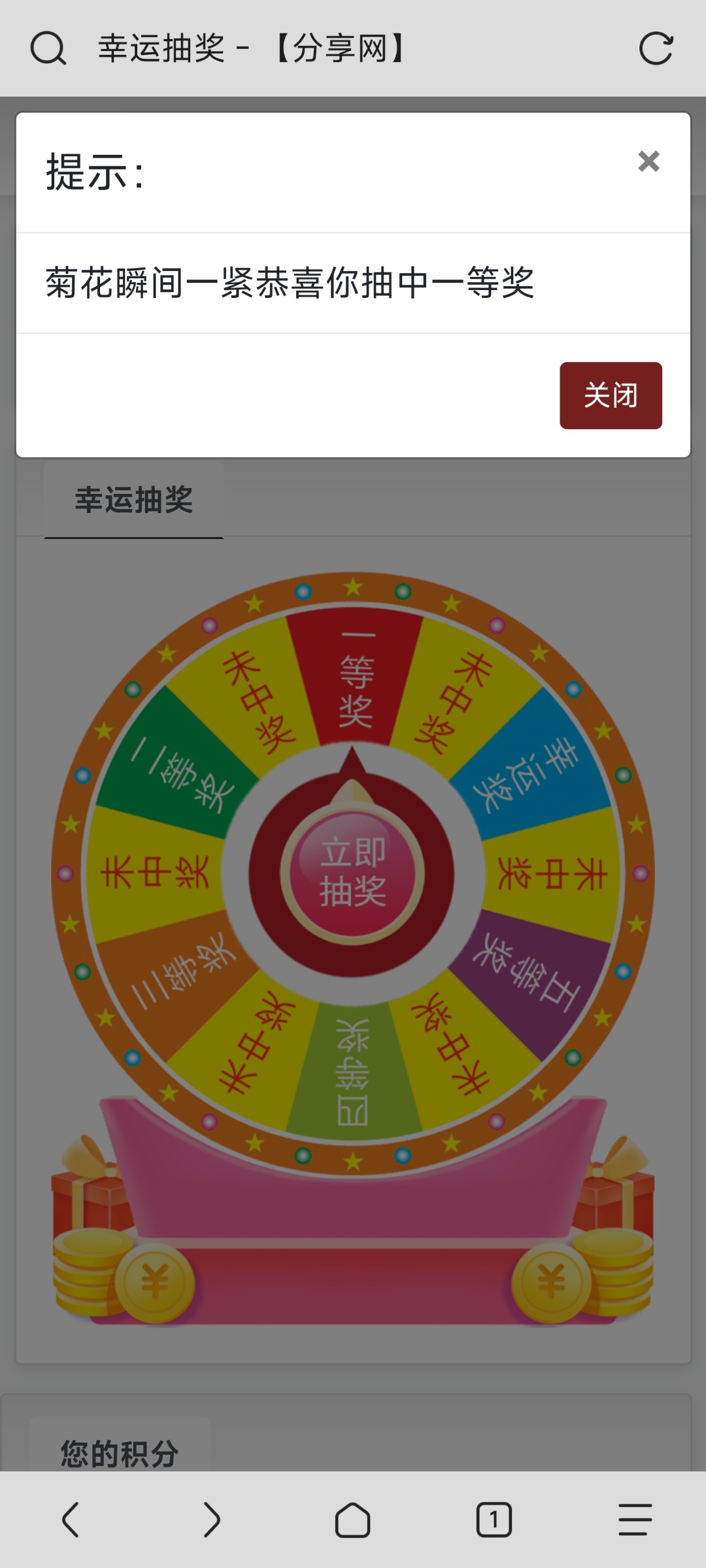706x1568 pixels.
Task: Switch to the 幸运抽奖 tab
Action: coord(133,498)
